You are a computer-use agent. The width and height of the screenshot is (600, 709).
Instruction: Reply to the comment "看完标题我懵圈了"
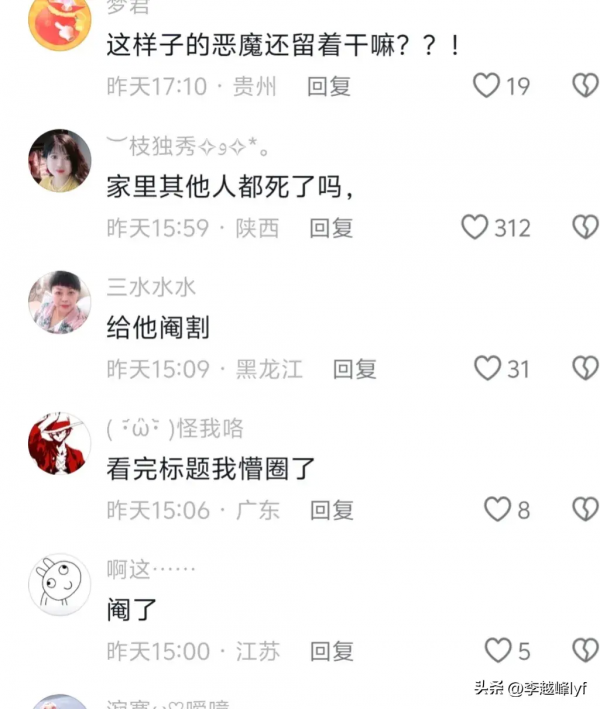[x=331, y=510]
